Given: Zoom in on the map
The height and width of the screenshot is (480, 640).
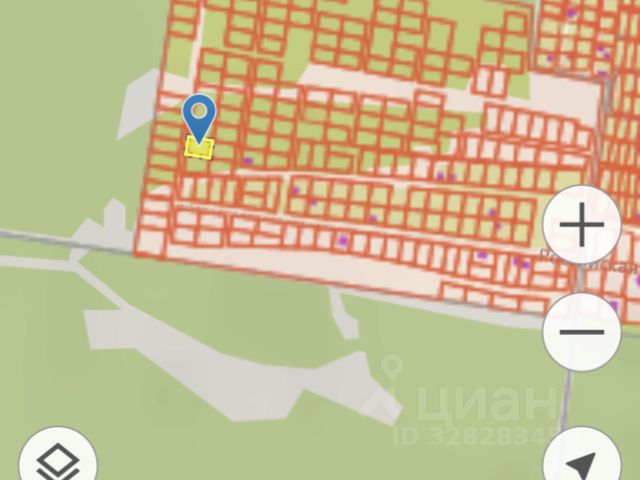Looking at the screenshot, I should point(583,227).
